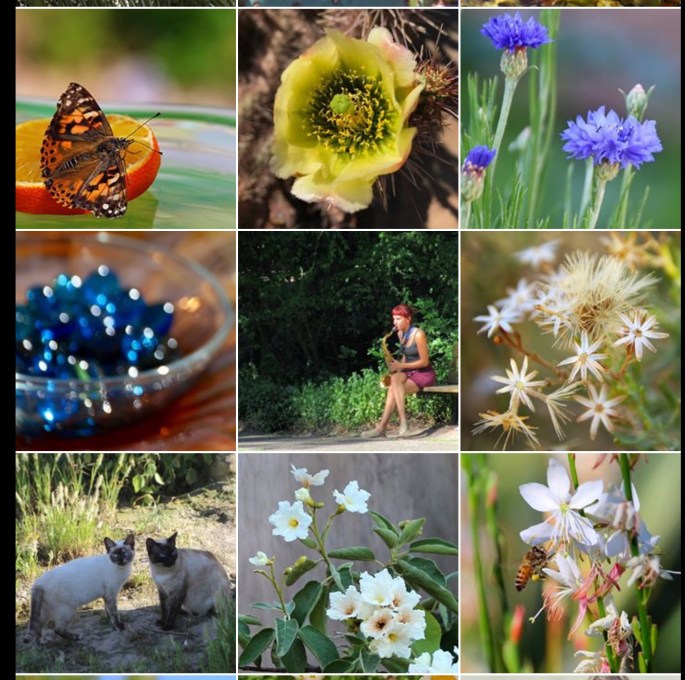The image size is (685, 680).
Task: Open the two Siamese cats photo
Action: click(126, 563)
